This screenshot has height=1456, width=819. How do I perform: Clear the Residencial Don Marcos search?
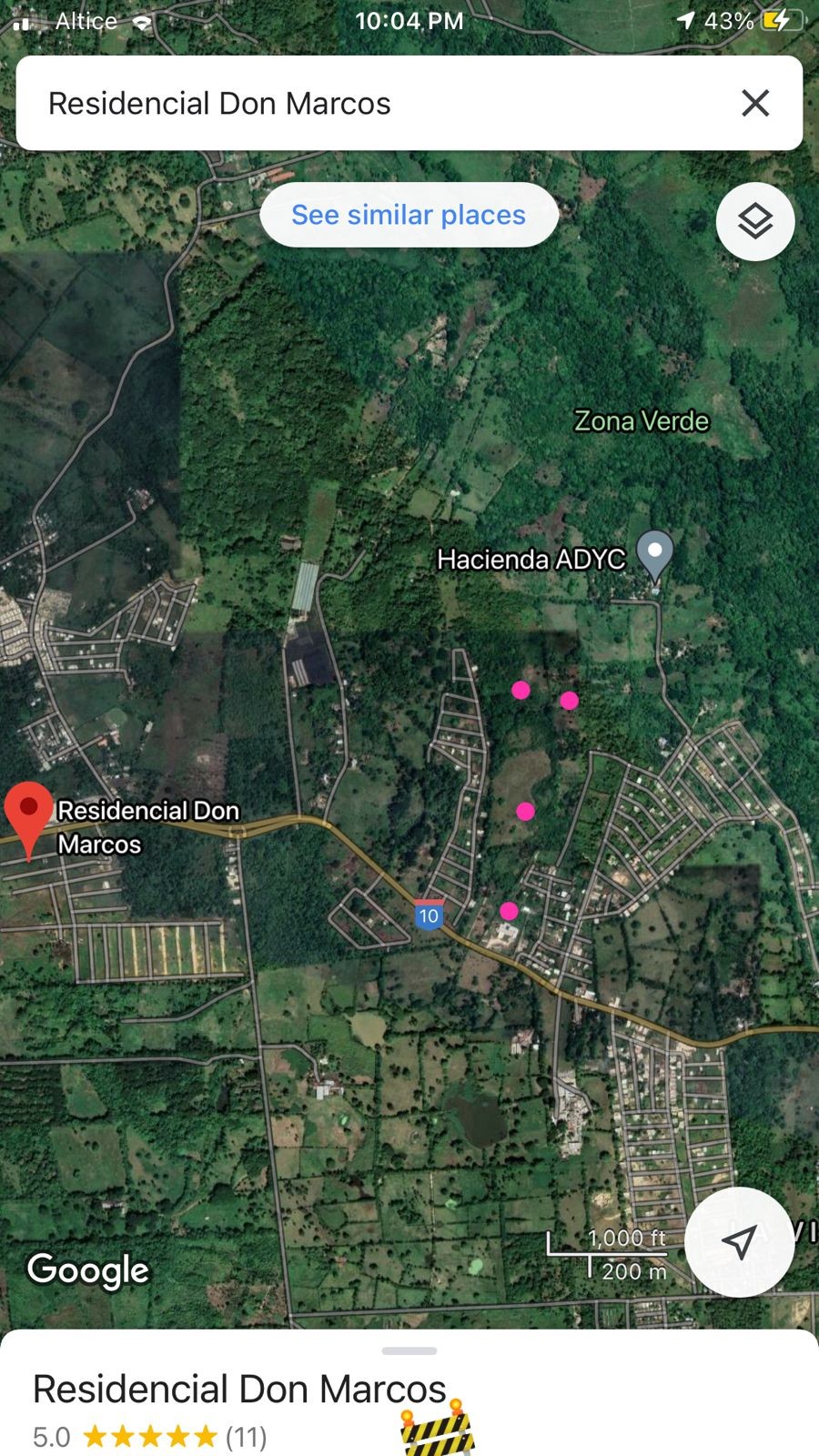755,103
